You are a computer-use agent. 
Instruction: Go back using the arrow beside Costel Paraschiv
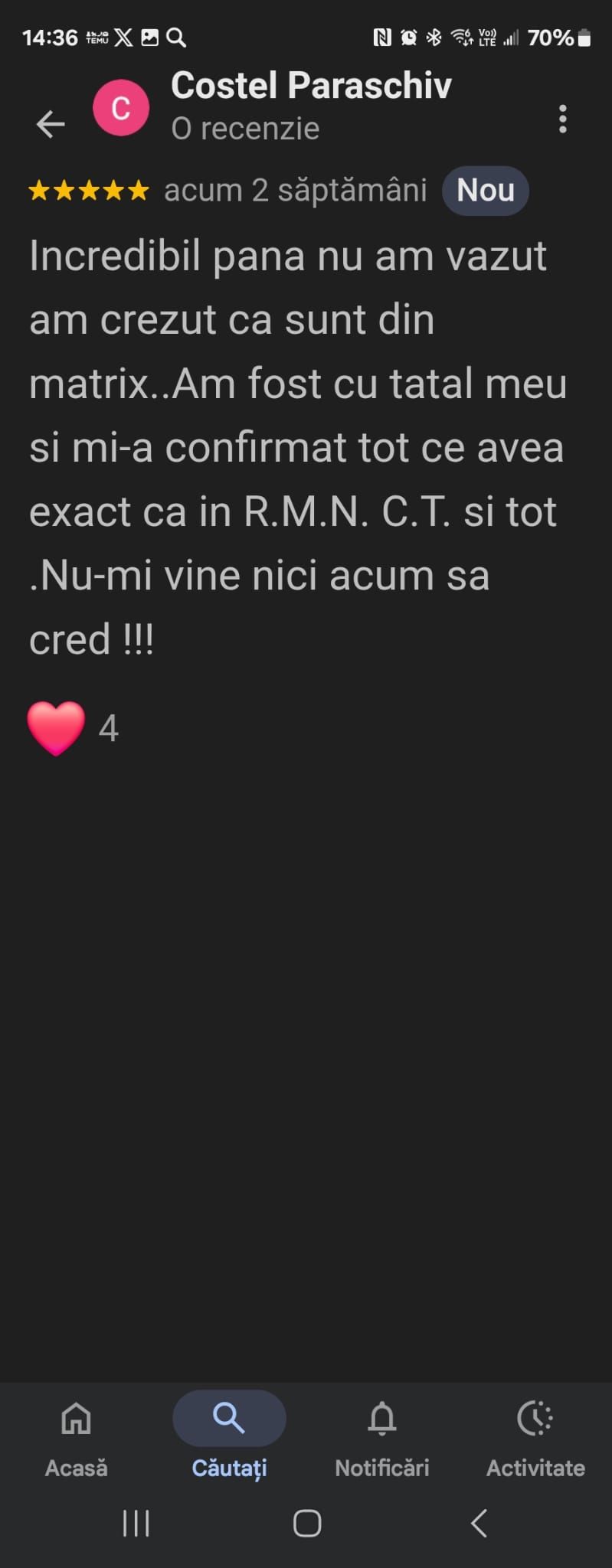(x=51, y=124)
